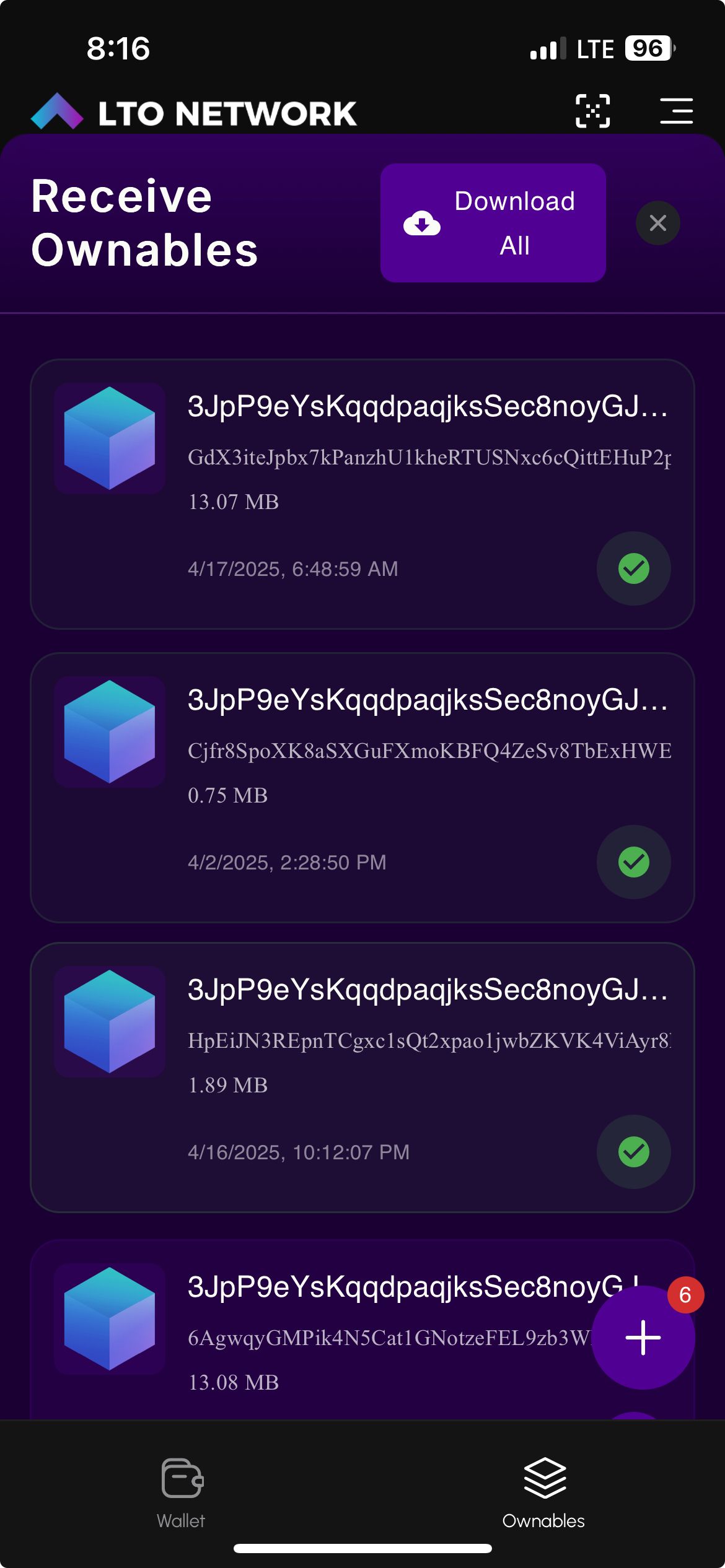725x1568 pixels.
Task: Open the 0.75 MB ownable card
Action: [x=362, y=788]
